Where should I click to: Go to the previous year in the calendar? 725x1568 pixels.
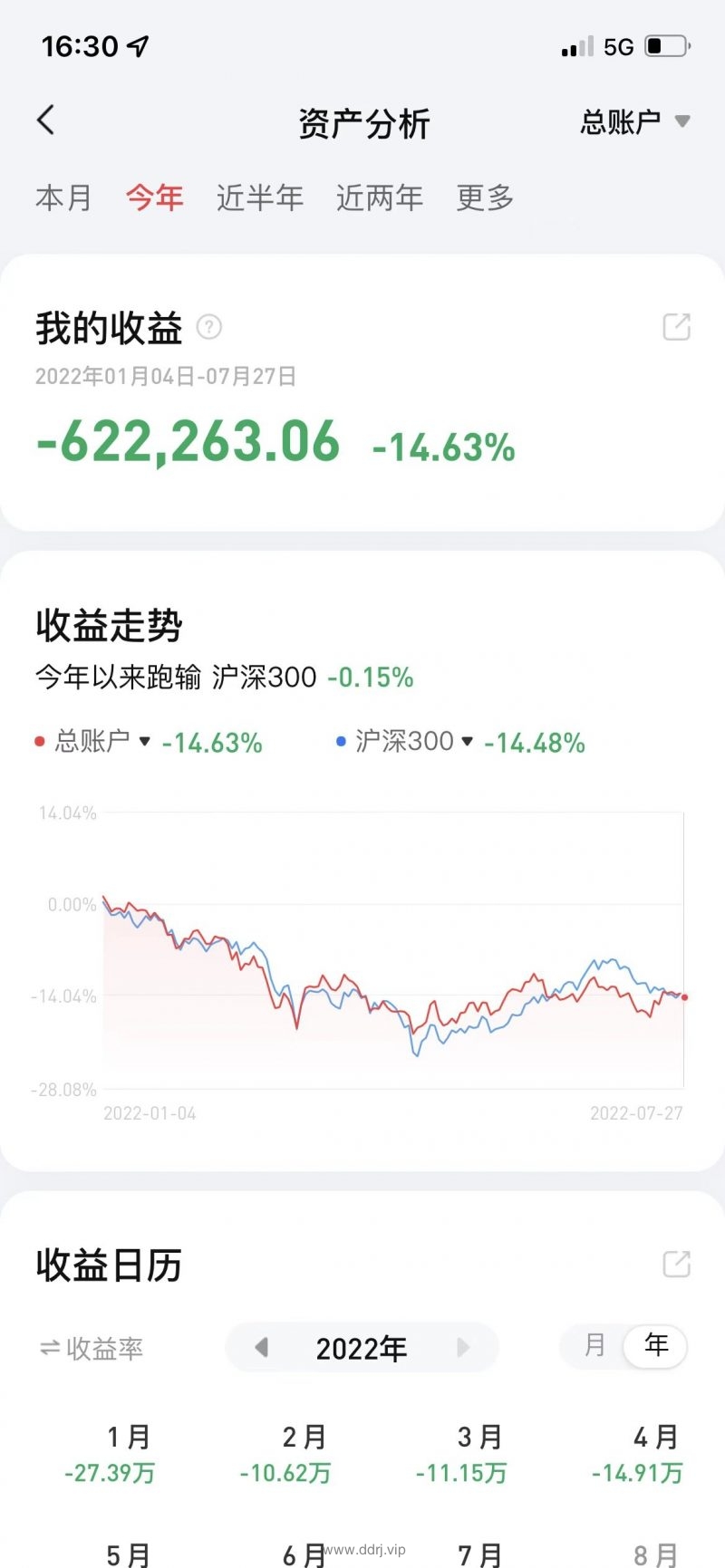point(261,1347)
